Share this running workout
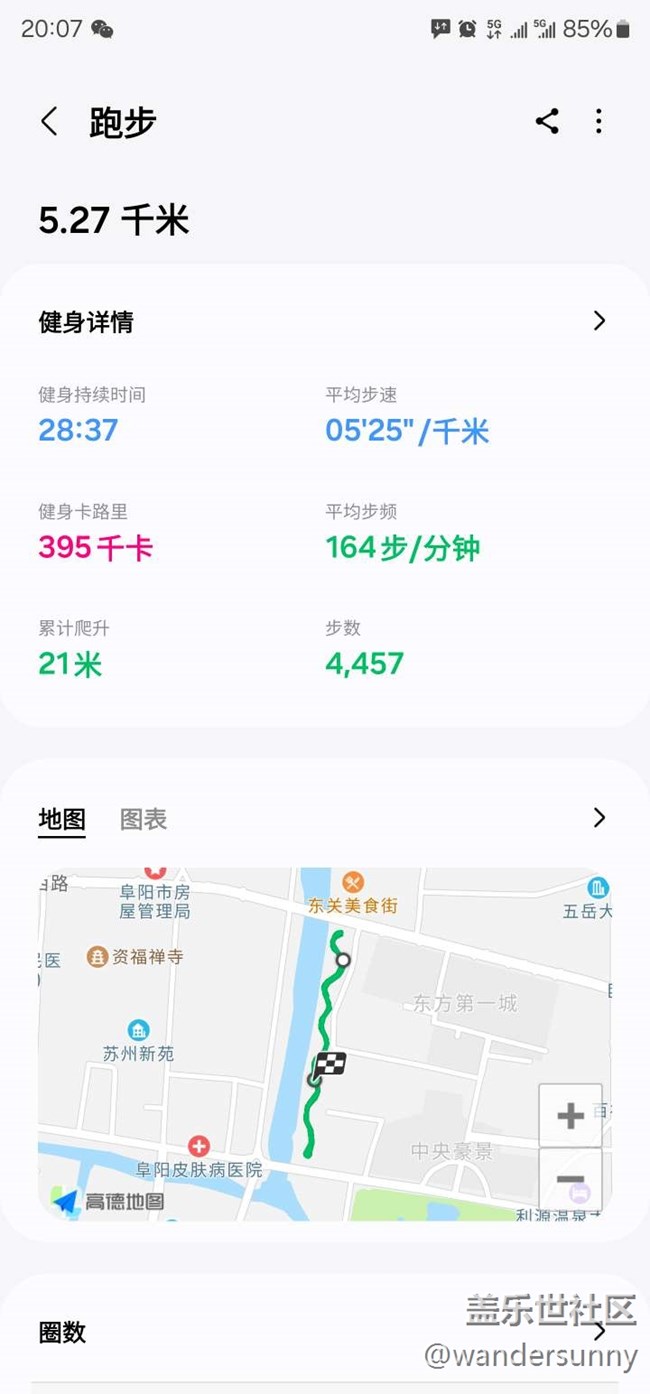The width and height of the screenshot is (650, 1394). pyautogui.click(x=547, y=122)
